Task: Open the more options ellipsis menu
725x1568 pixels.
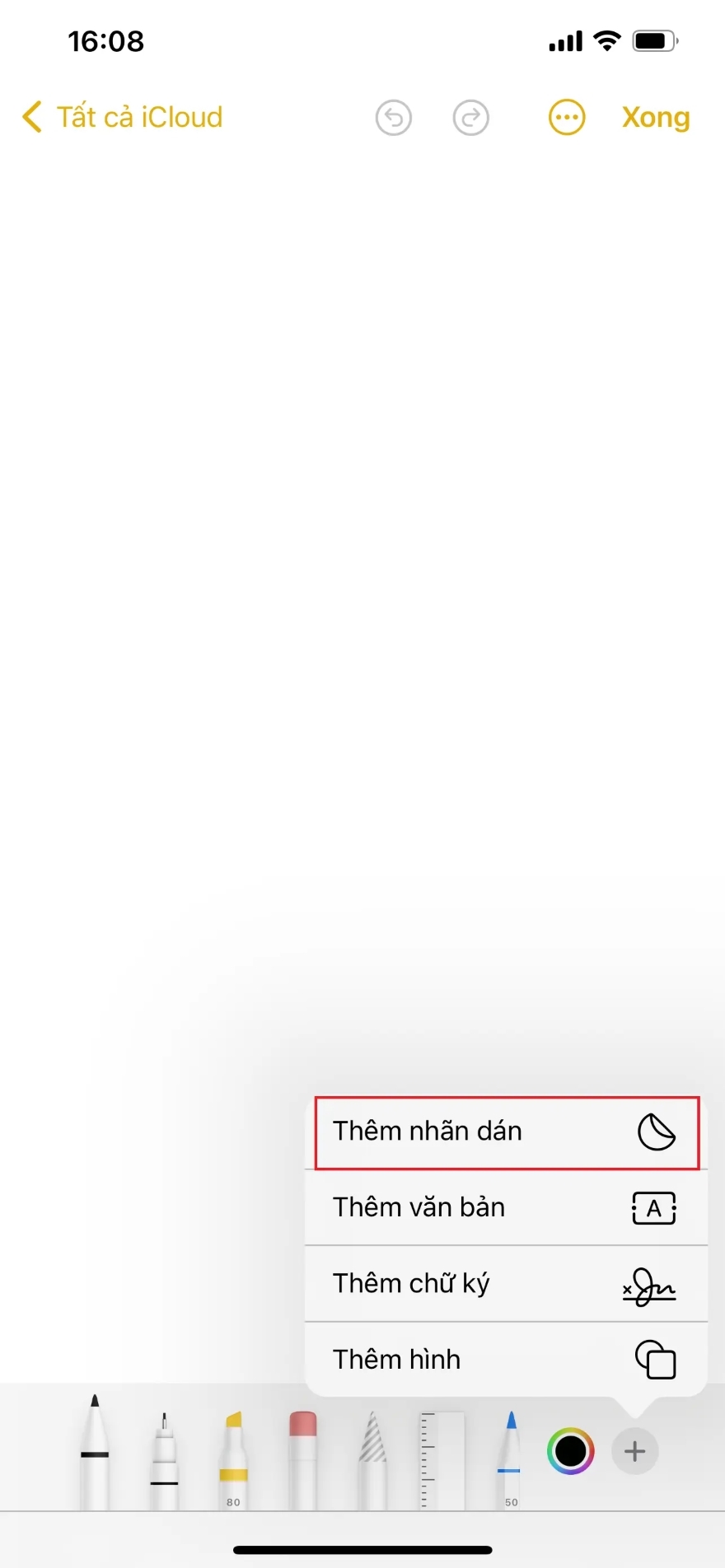Action: coord(566,117)
